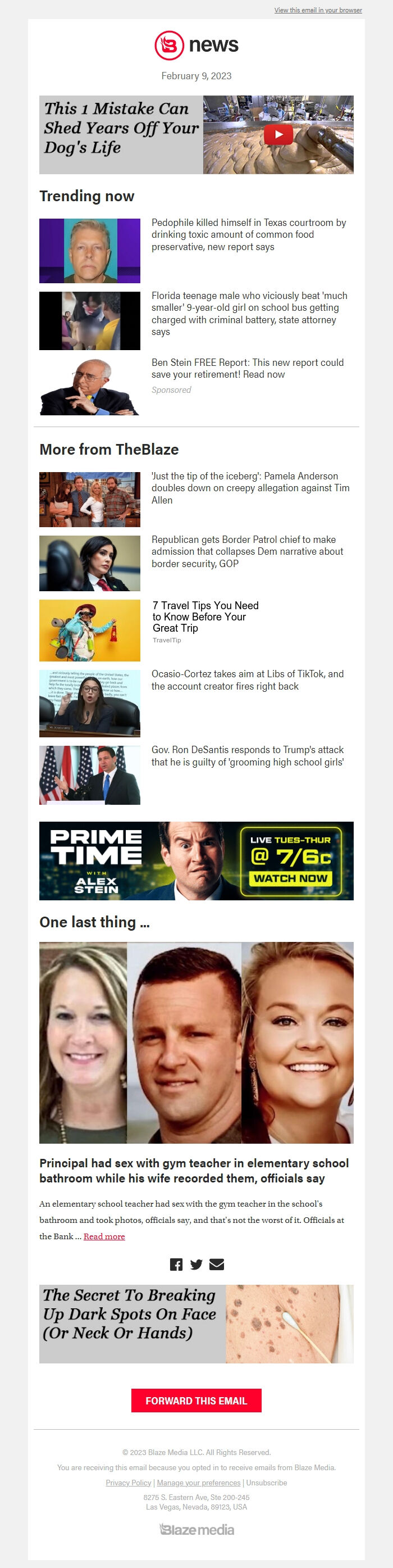This screenshot has width=393, height=1568.
Task: Play the dog's life mistake video ad
Action: click(278, 134)
